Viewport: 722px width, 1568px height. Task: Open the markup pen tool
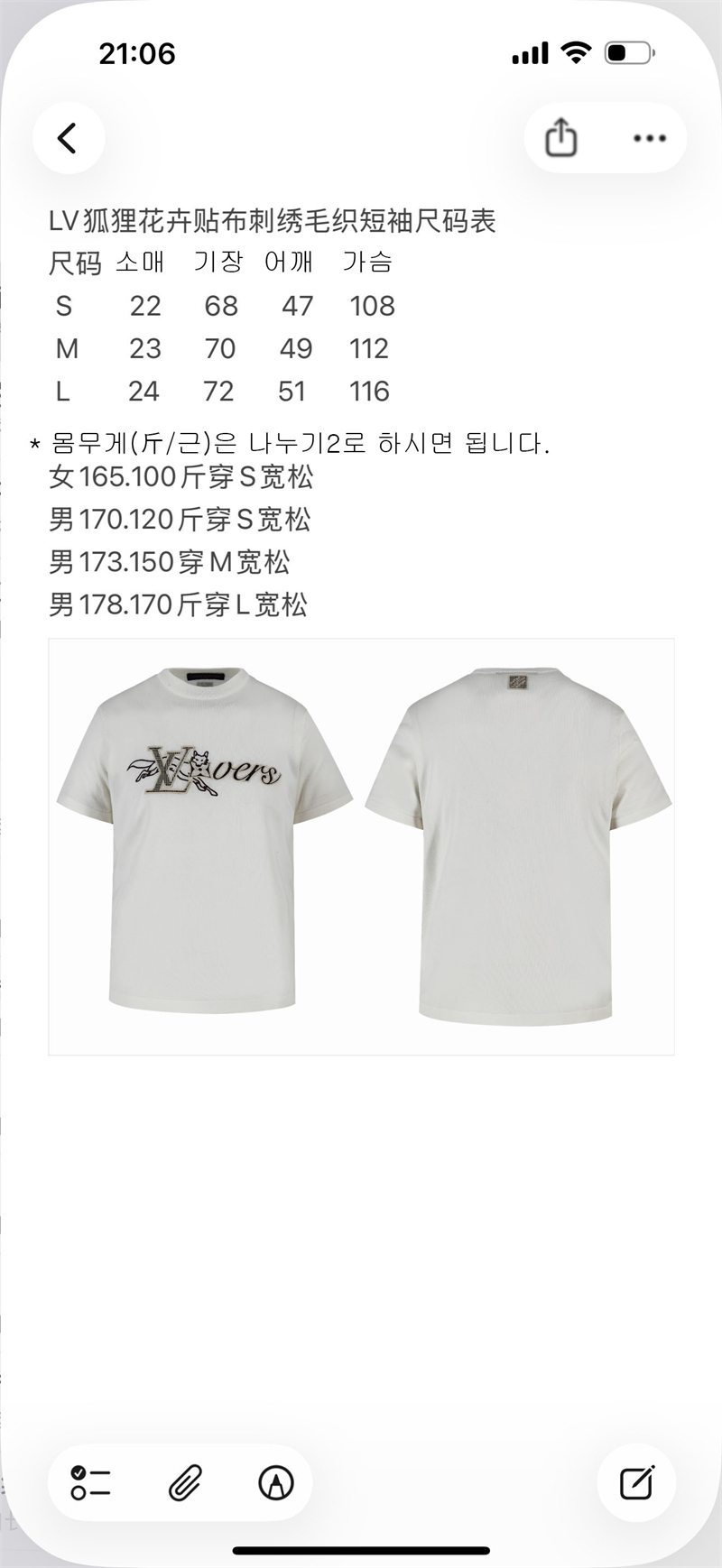[276, 1482]
